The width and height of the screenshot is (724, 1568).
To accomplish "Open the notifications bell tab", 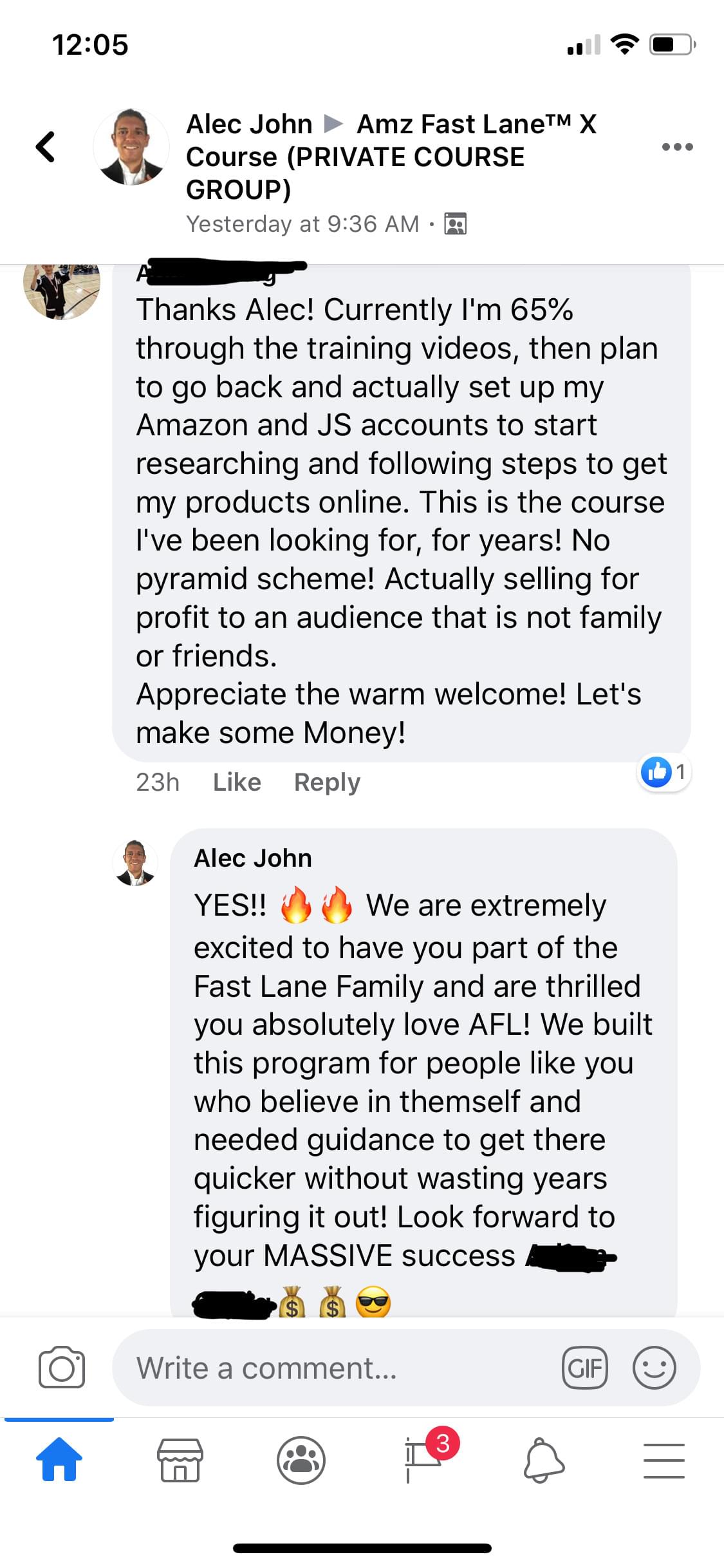I will pyautogui.click(x=543, y=1460).
